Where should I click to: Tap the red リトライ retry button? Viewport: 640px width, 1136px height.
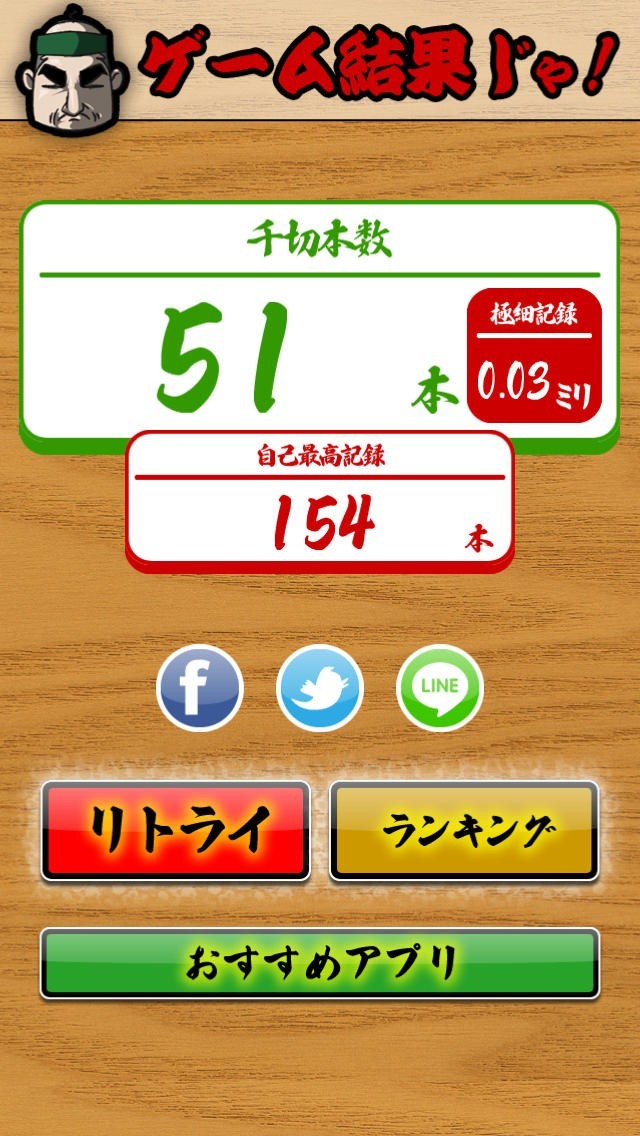click(x=175, y=830)
